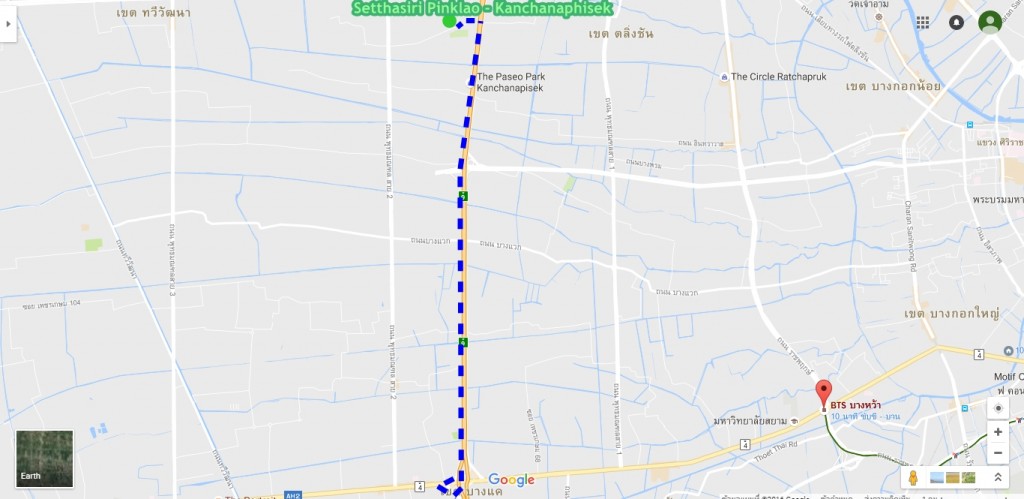Zoom out of the map
The image size is (1024, 499).
pos(997,453)
